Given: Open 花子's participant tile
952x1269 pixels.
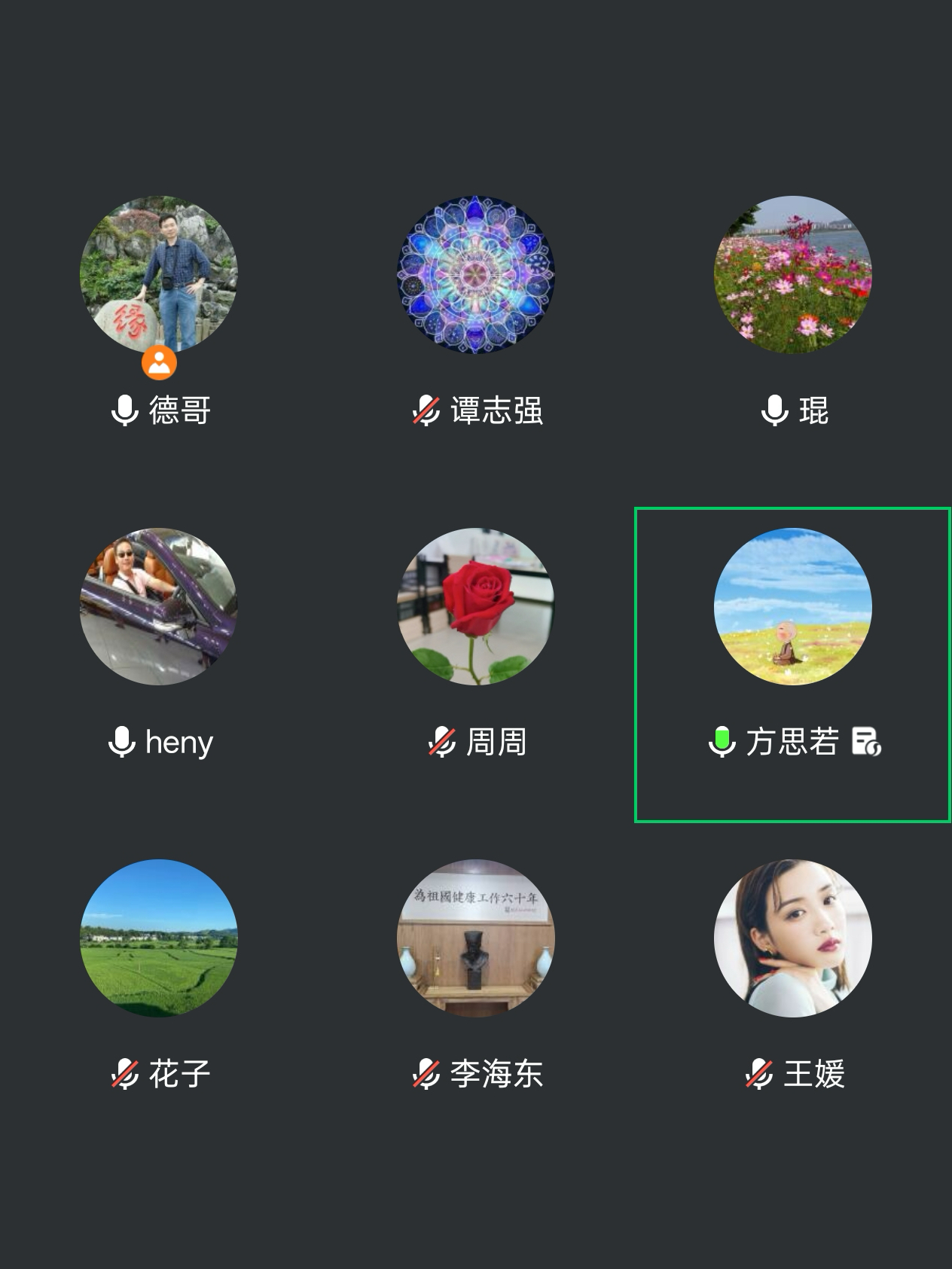Looking at the screenshot, I should click(x=159, y=938).
